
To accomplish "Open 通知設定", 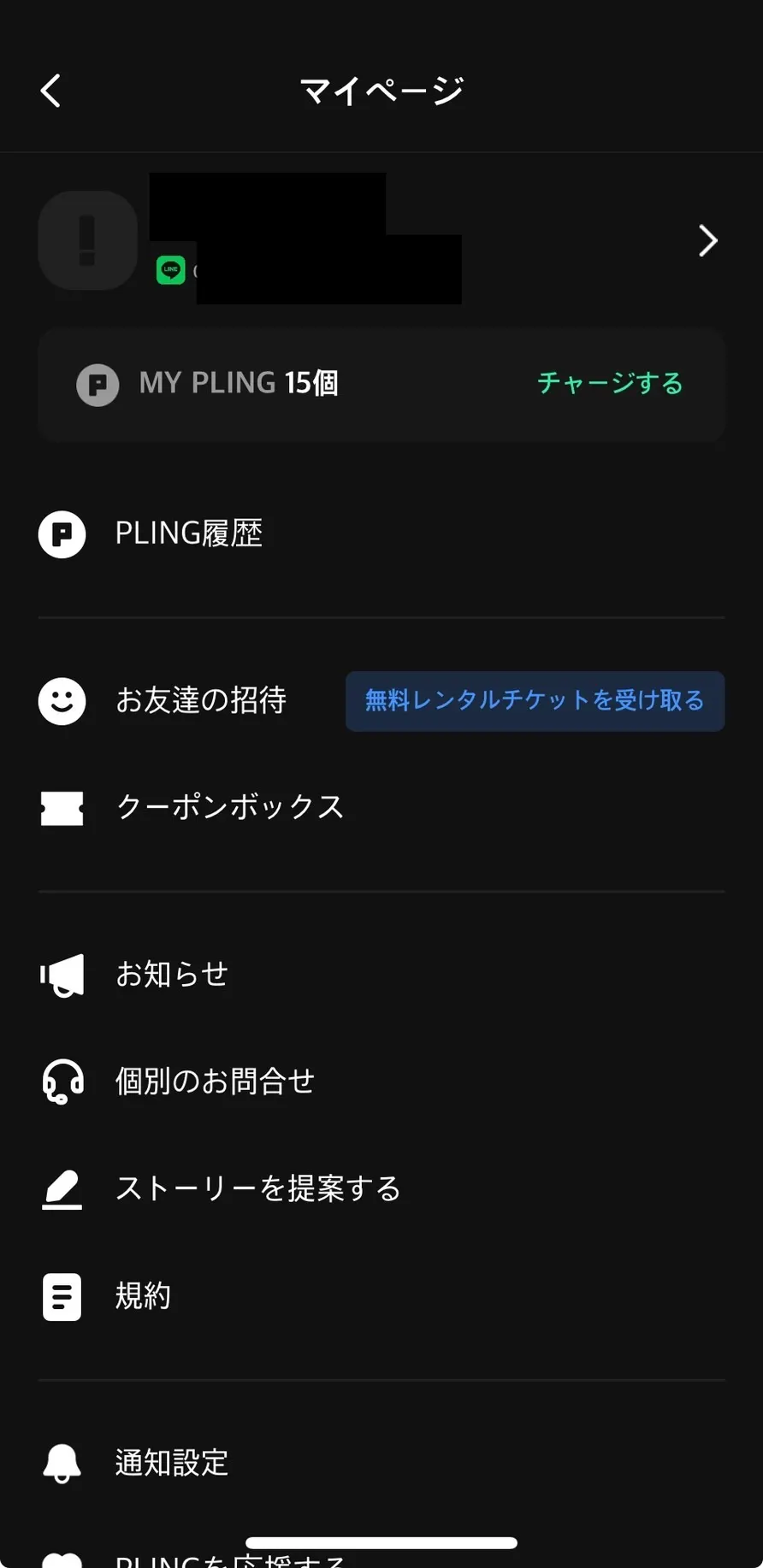I will coord(171,1463).
